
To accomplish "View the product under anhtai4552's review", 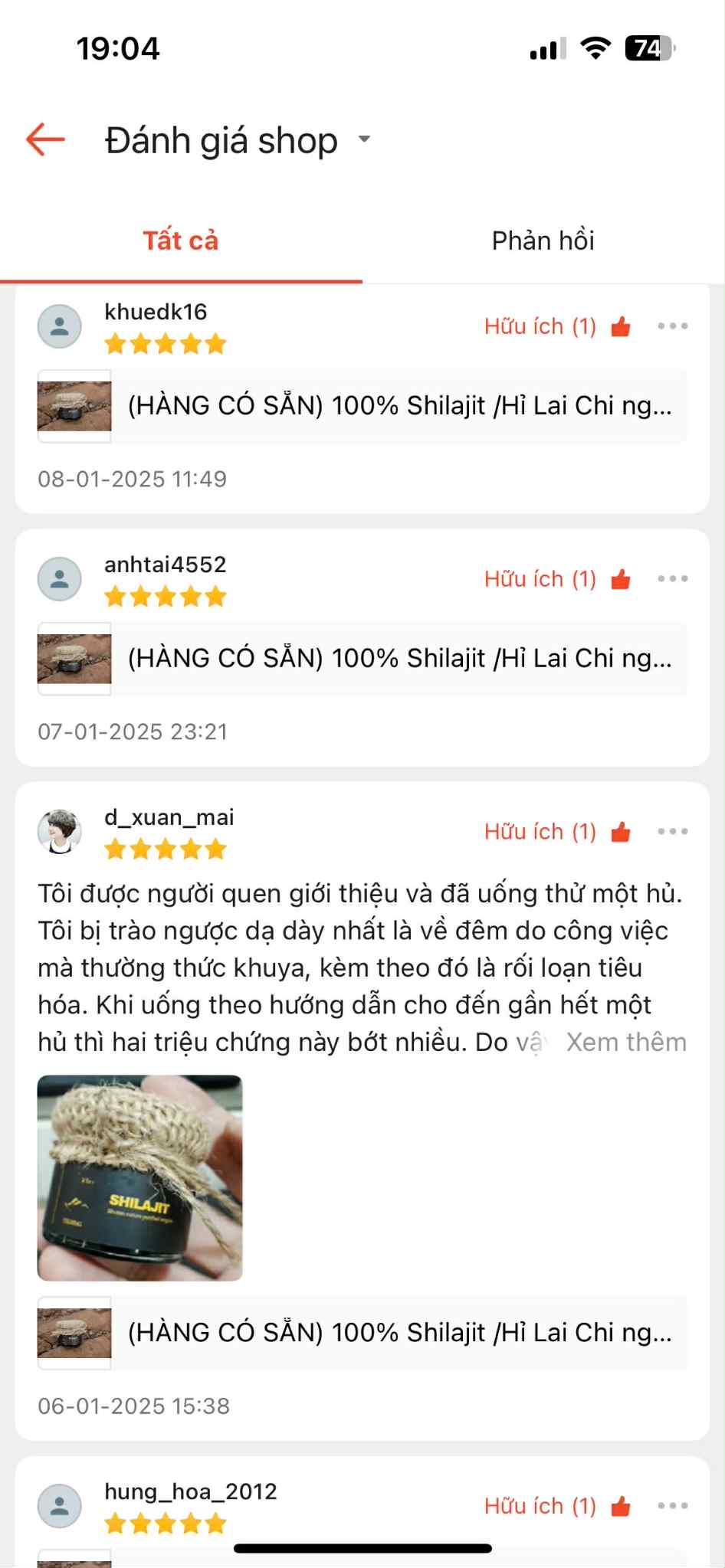I will pos(362,659).
